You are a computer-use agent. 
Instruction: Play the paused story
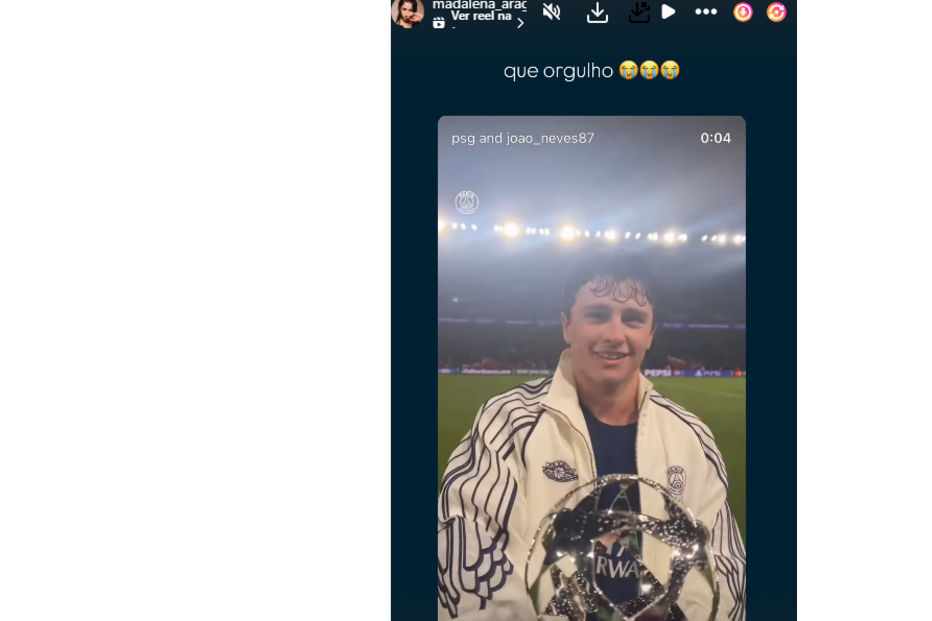coord(669,12)
